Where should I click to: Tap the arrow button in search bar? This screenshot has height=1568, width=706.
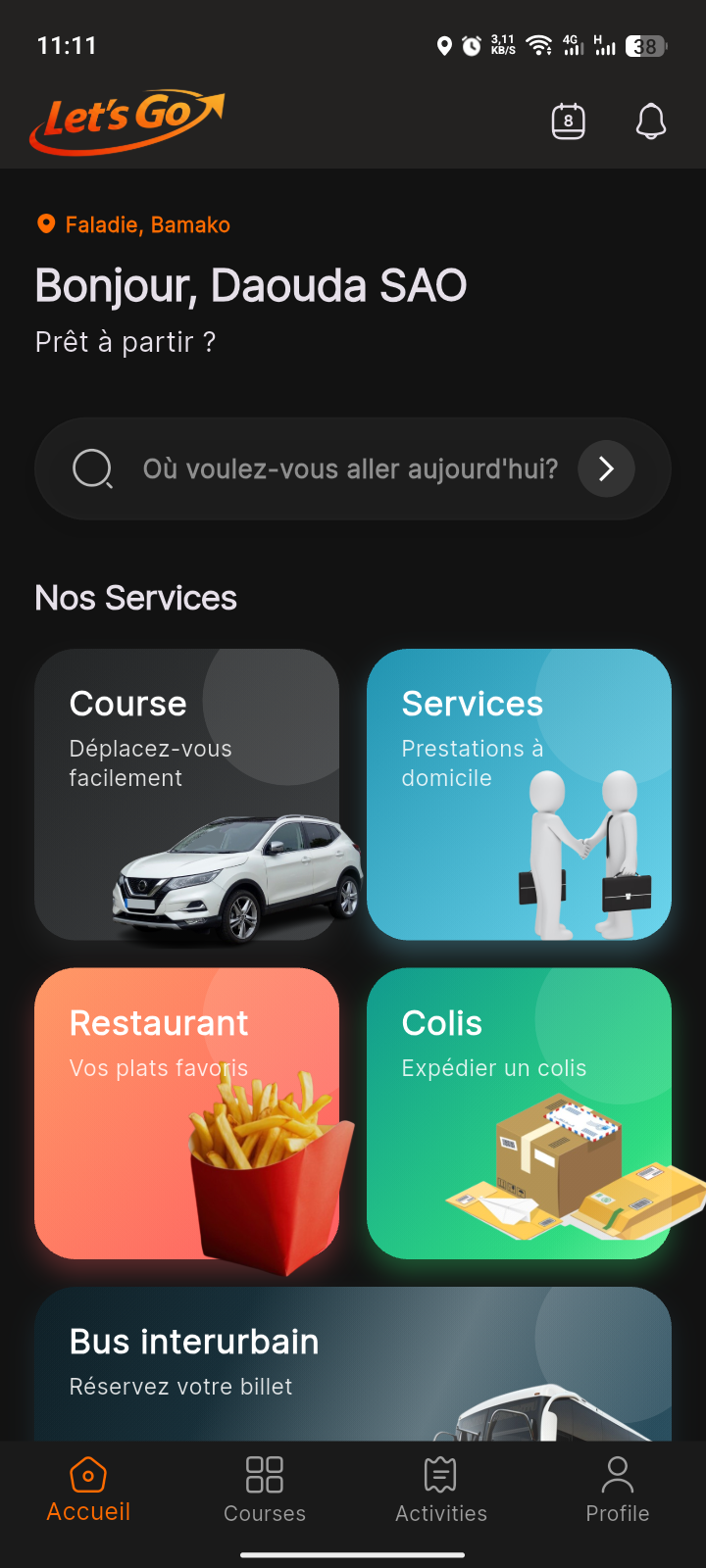tap(606, 468)
